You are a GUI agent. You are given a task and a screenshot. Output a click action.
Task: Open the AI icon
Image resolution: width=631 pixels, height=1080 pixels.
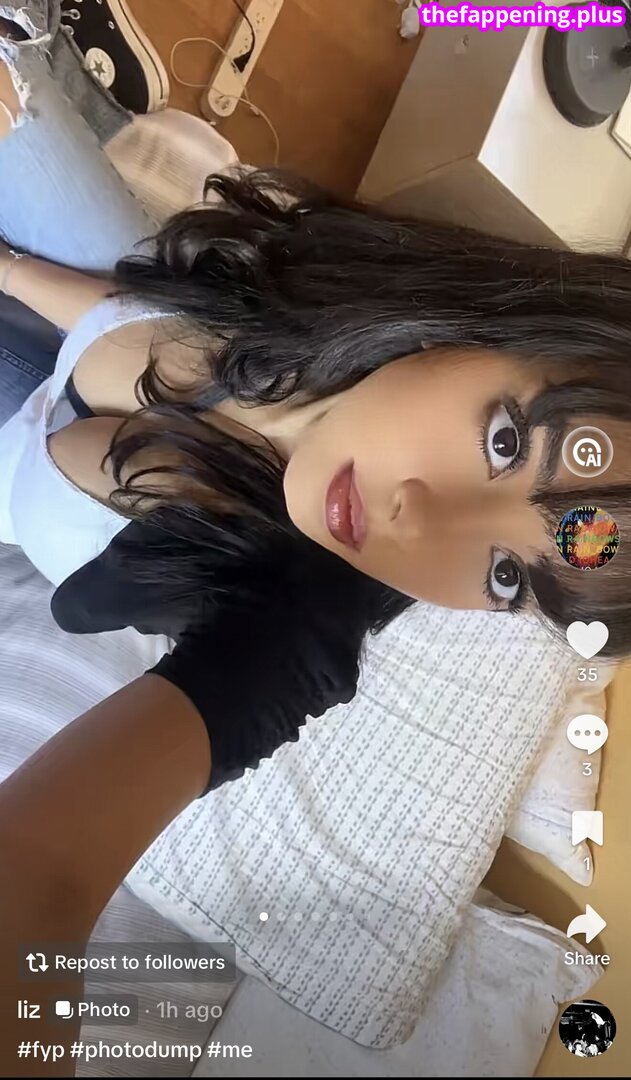click(587, 452)
